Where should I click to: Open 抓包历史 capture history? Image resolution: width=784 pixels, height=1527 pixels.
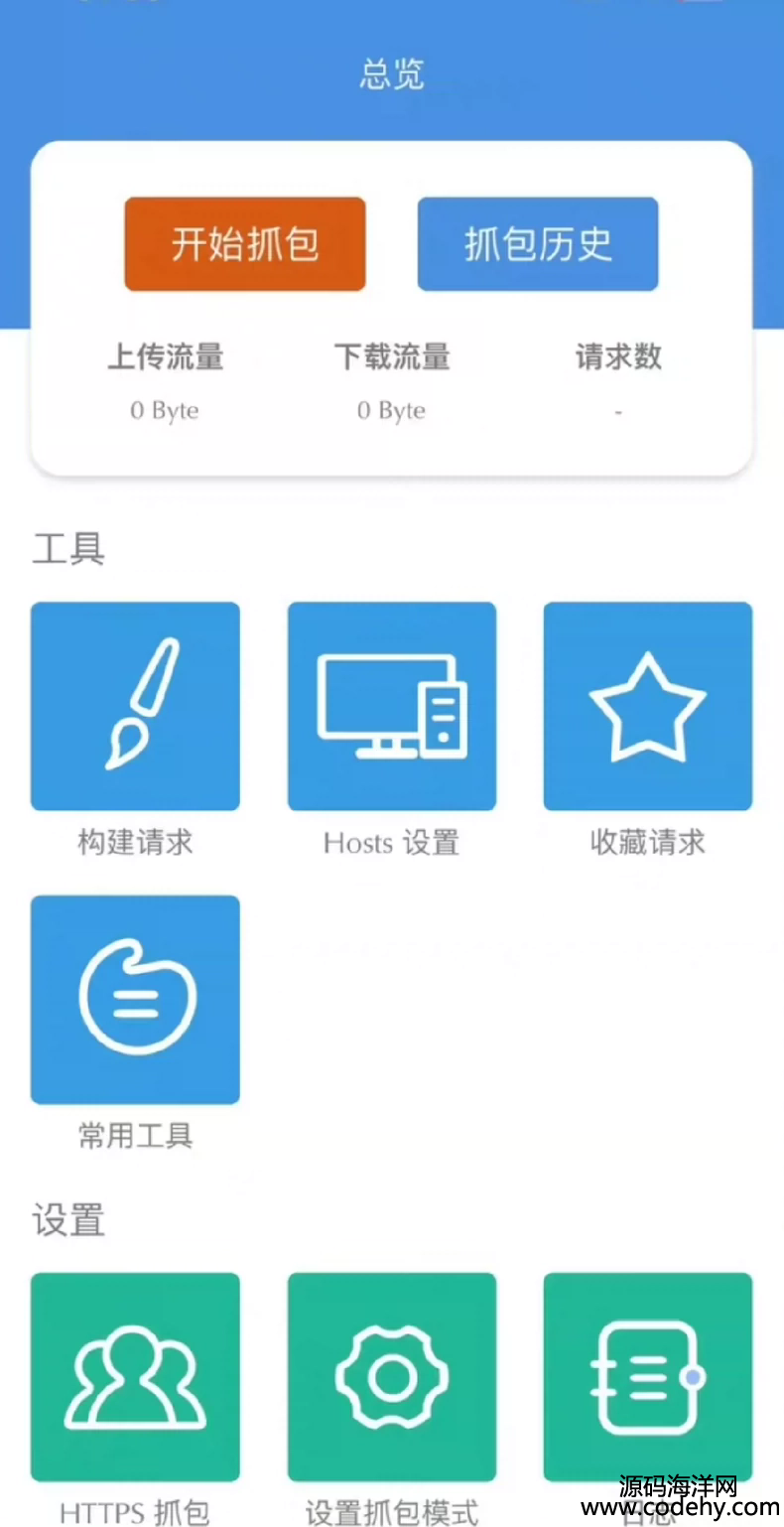tap(538, 243)
